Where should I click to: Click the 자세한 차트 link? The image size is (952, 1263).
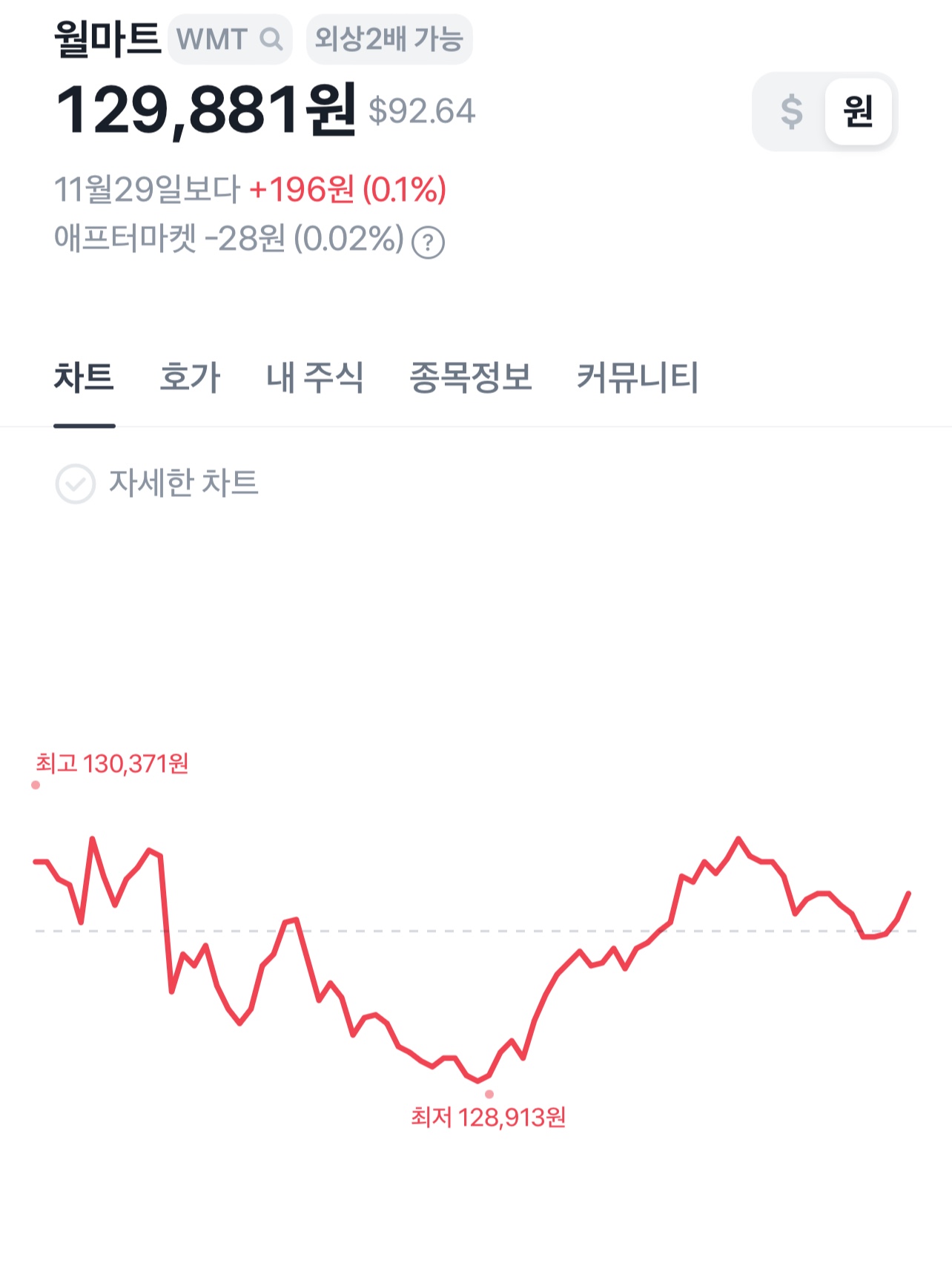click(185, 483)
